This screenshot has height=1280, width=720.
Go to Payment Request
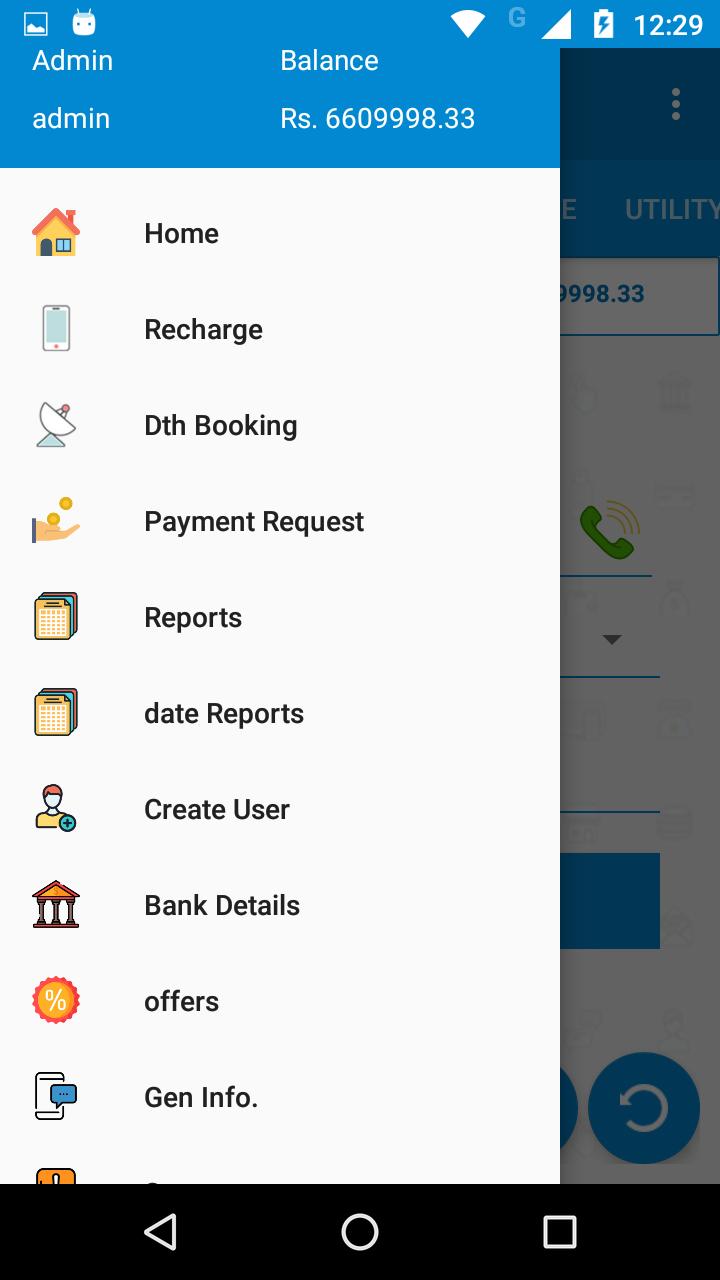coord(280,521)
